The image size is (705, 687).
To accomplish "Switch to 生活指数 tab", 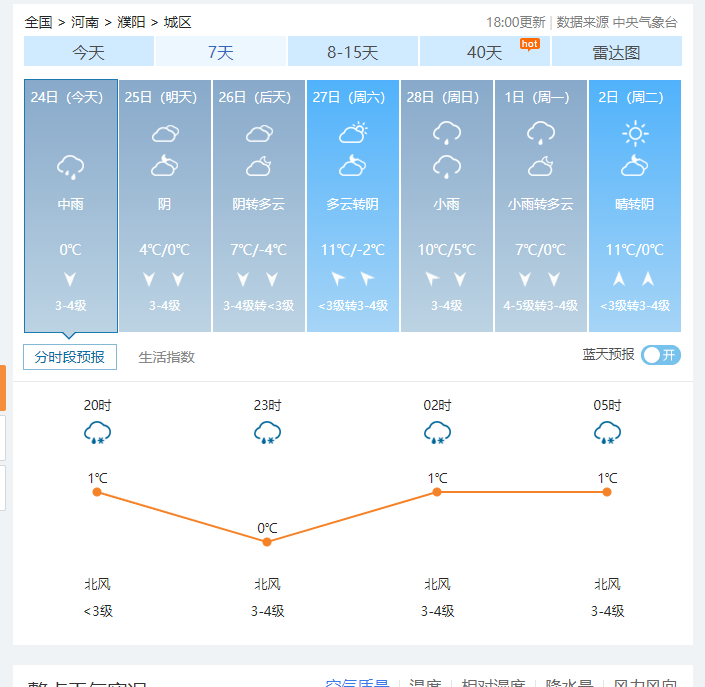I will point(166,357).
